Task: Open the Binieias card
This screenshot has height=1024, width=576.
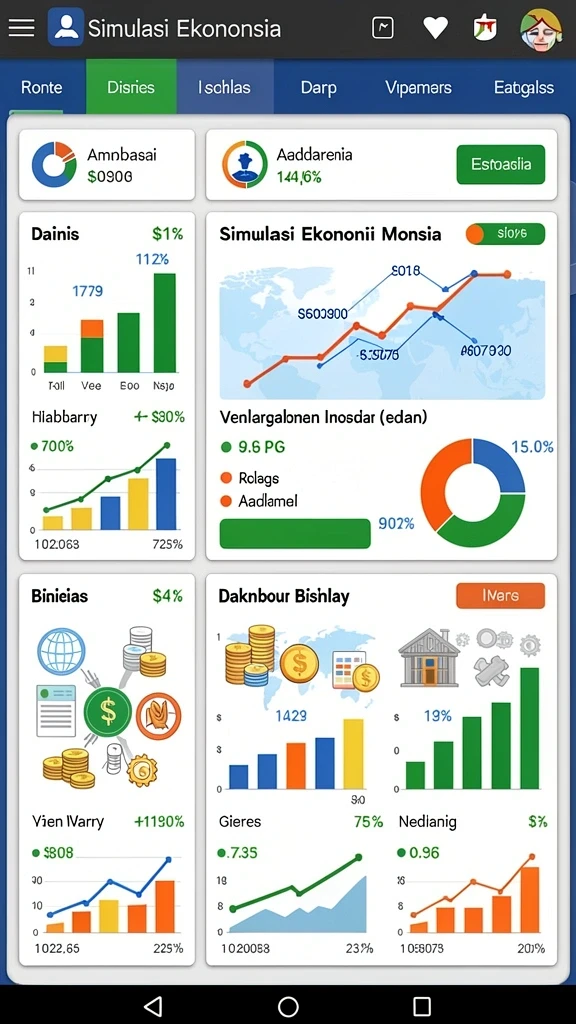Action: point(107,769)
